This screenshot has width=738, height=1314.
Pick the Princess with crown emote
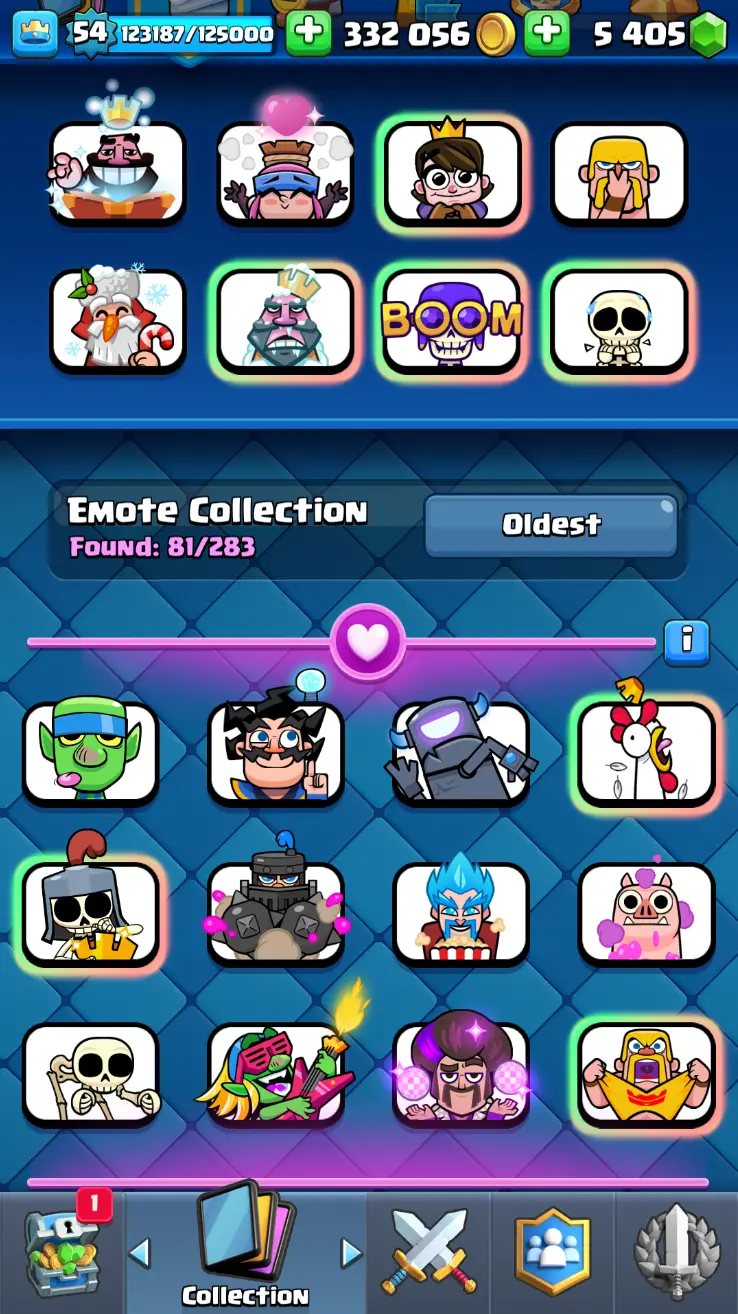point(453,172)
